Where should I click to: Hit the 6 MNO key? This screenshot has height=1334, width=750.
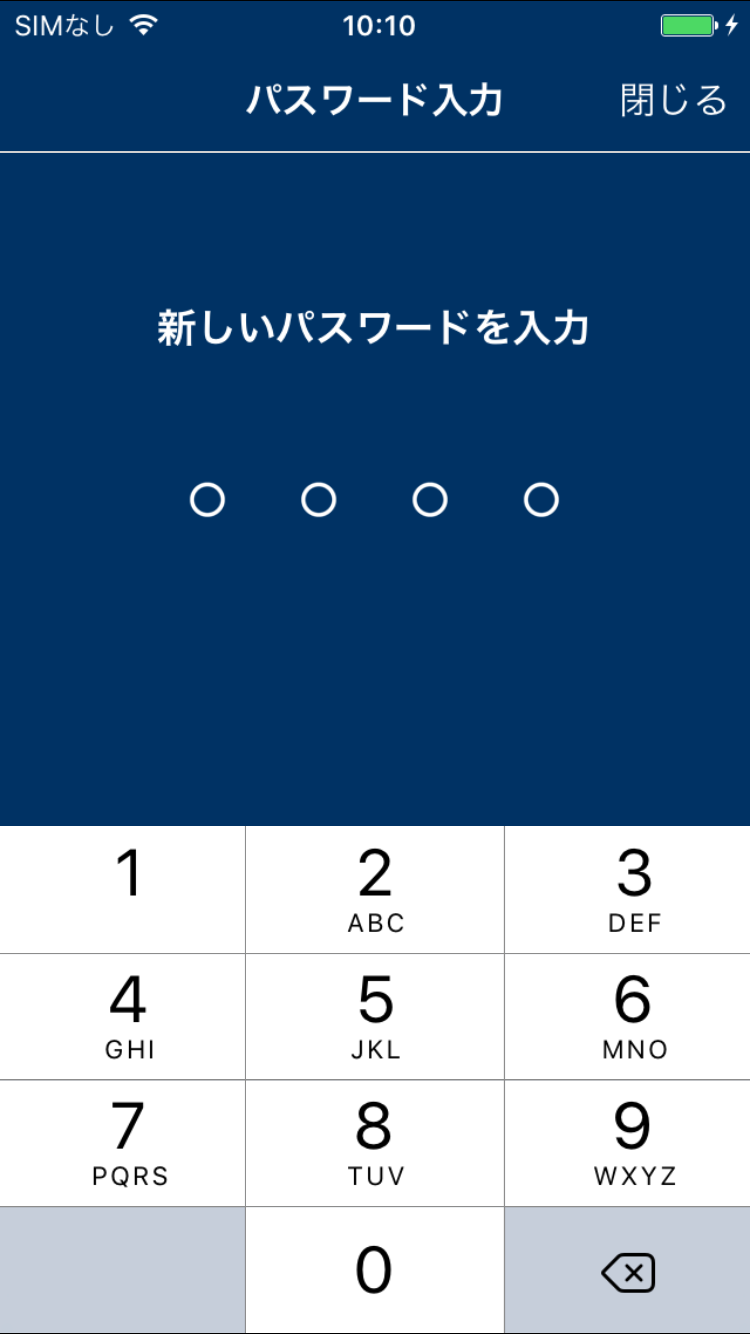(628, 1017)
